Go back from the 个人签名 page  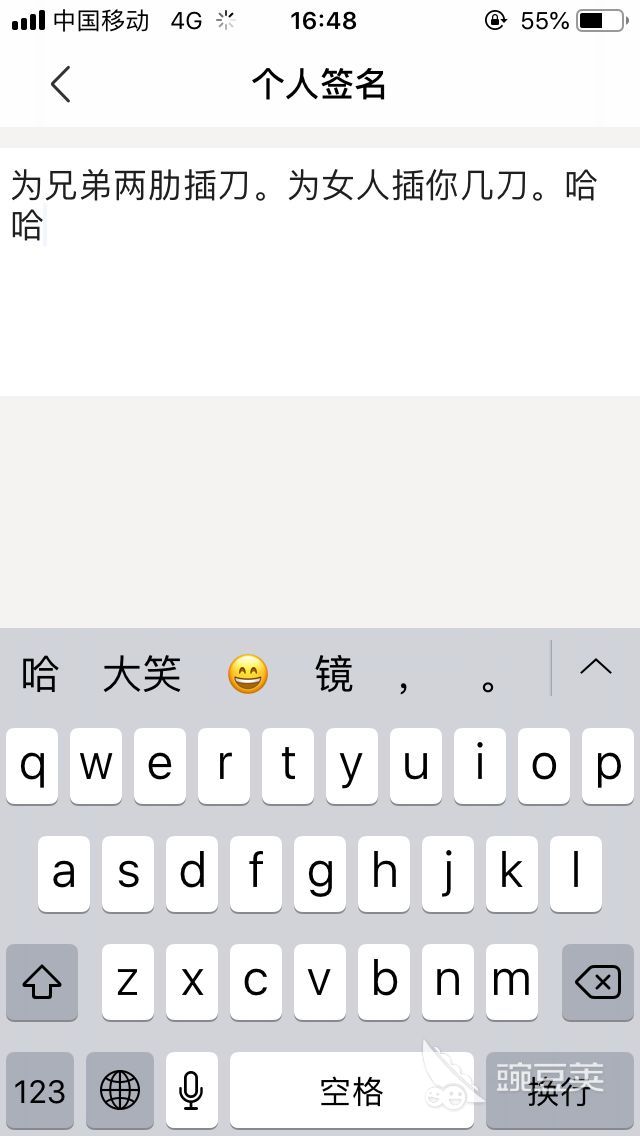(x=61, y=84)
